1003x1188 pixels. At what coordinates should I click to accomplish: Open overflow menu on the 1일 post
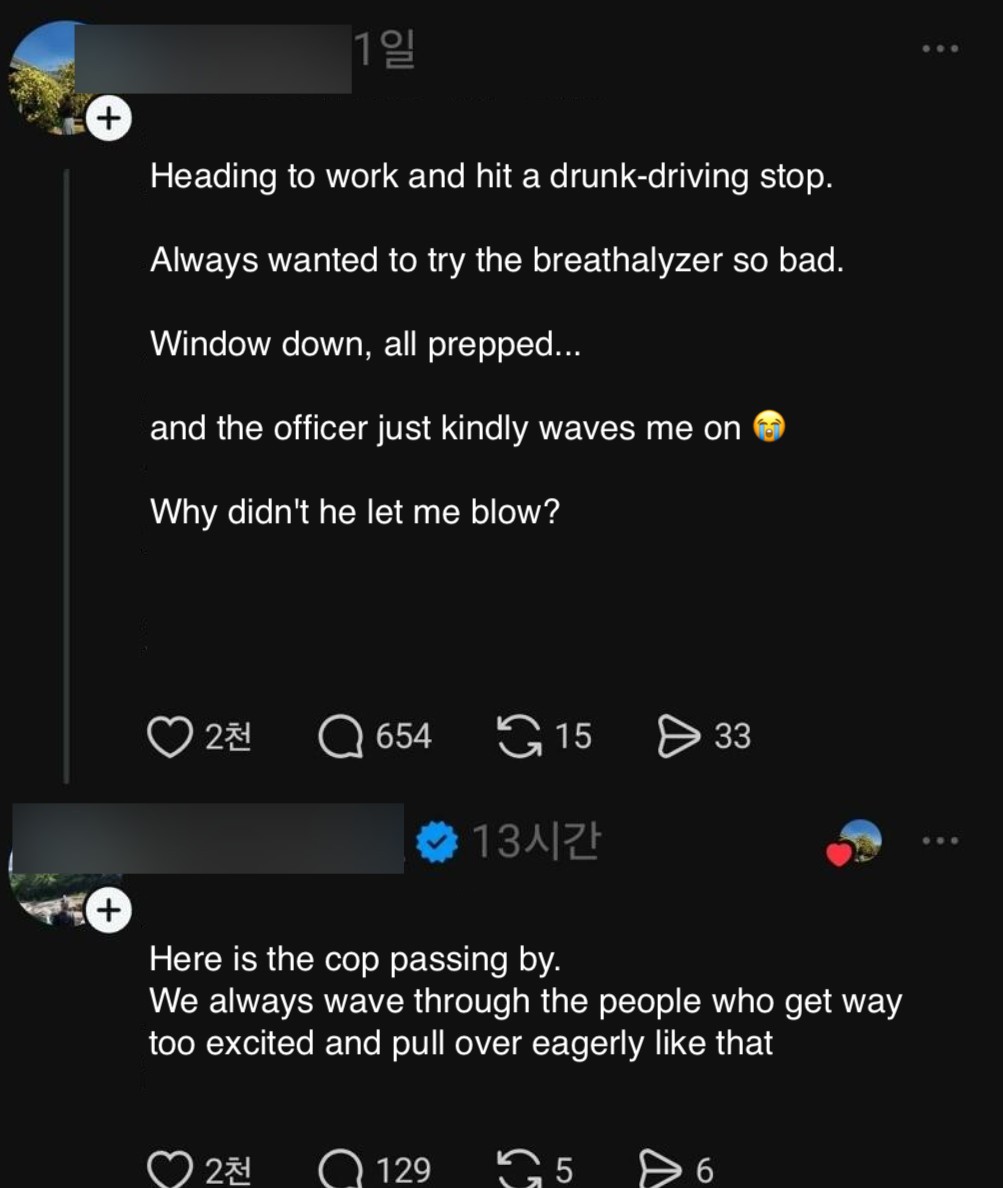click(x=940, y=48)
